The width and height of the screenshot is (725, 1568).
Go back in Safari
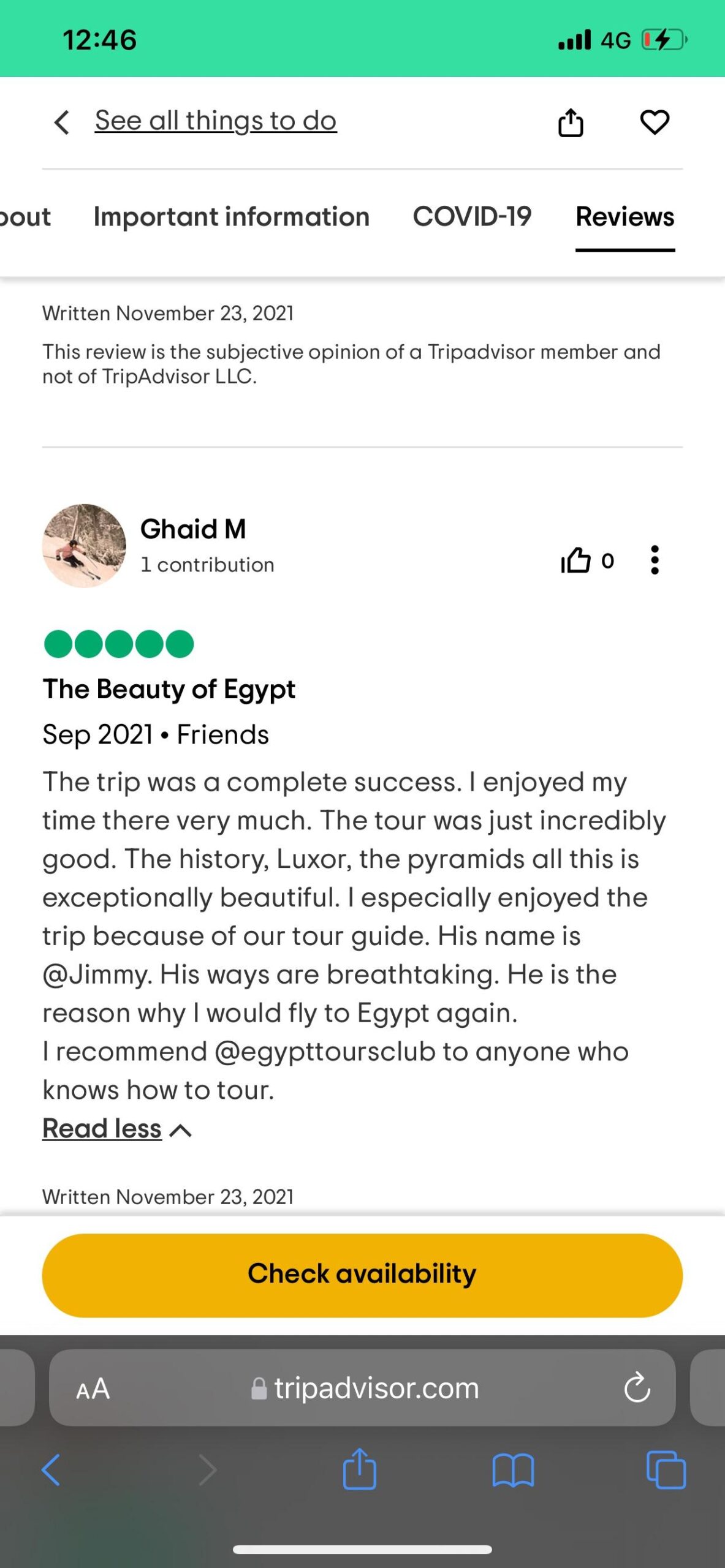(x=51, y=1469)
